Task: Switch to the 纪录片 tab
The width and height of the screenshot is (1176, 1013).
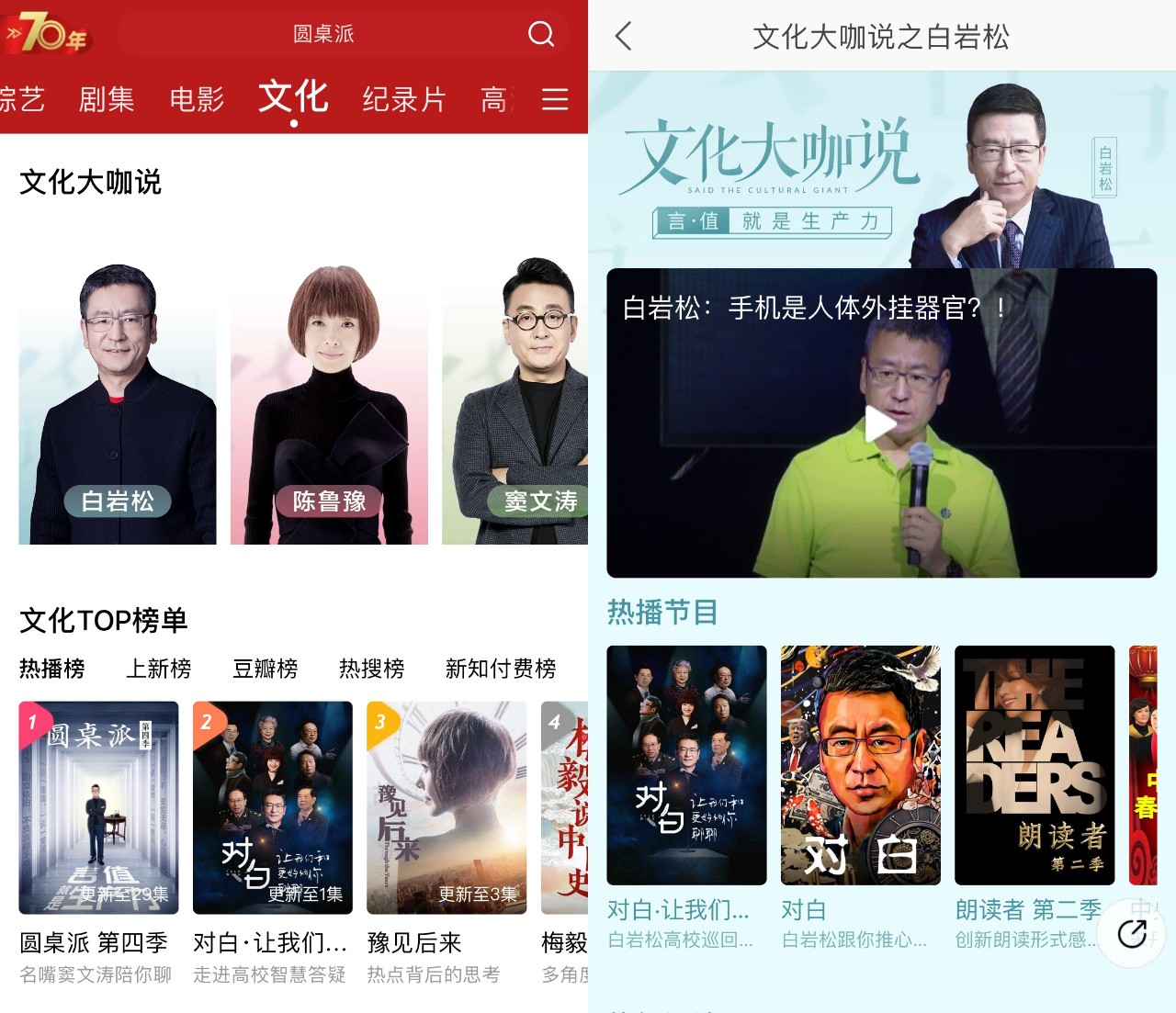Action: click(x=404, y=99)
